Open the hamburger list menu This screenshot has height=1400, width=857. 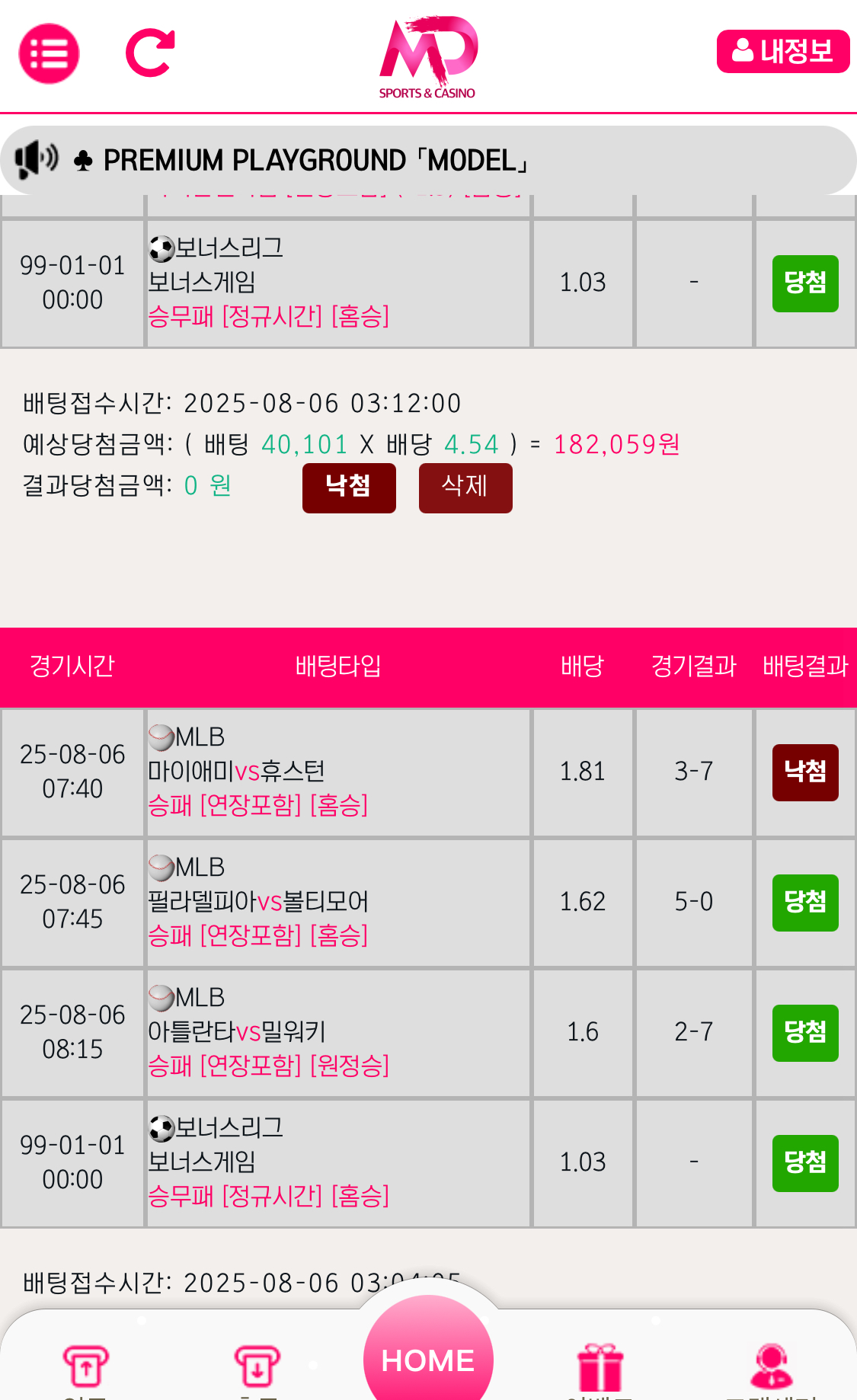coord(50,53)
